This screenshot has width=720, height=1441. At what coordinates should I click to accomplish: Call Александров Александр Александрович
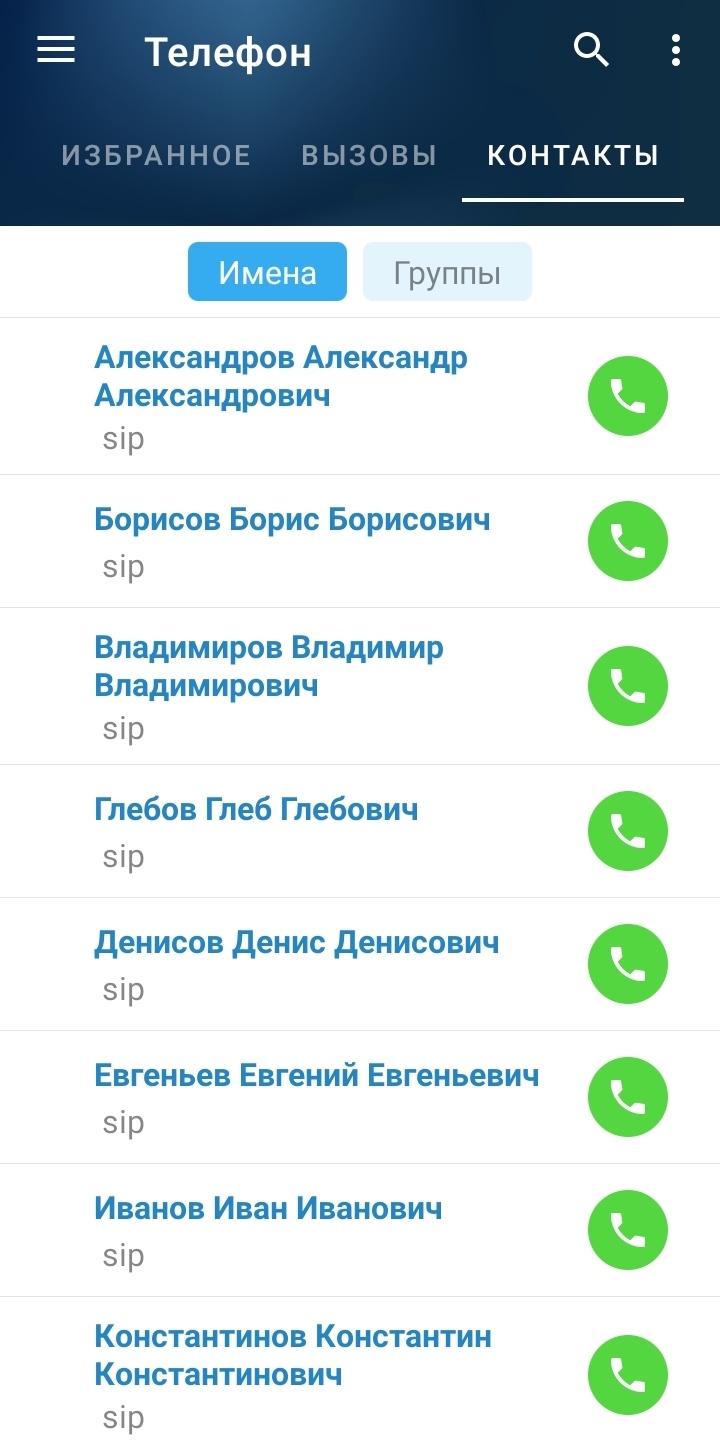tap(627, 397)
